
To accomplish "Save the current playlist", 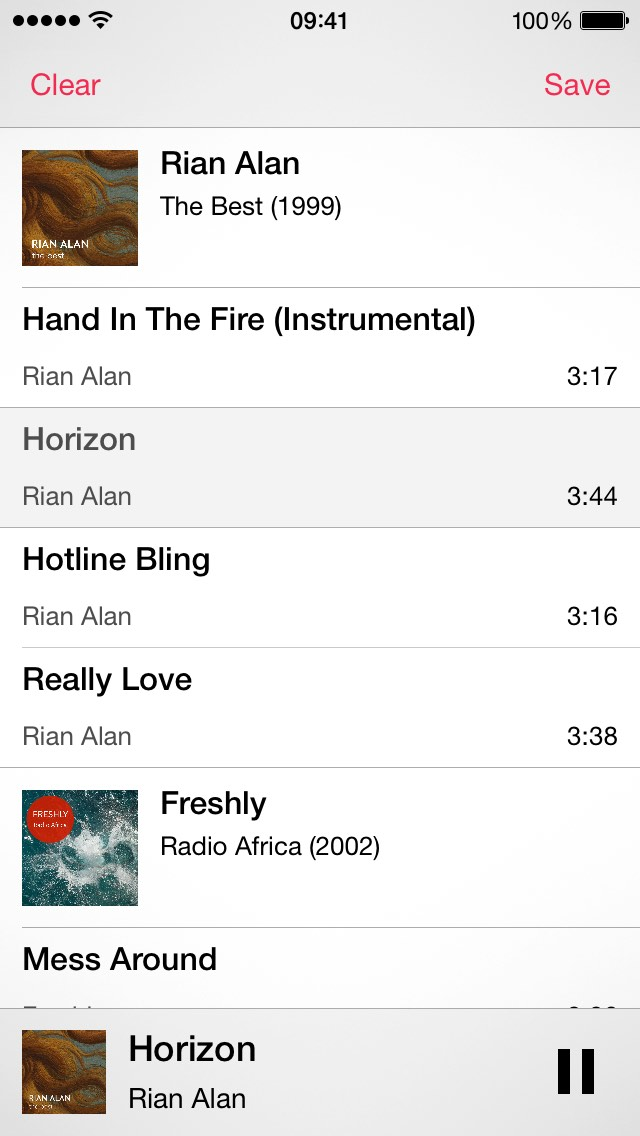I will [x=577, y=85].
